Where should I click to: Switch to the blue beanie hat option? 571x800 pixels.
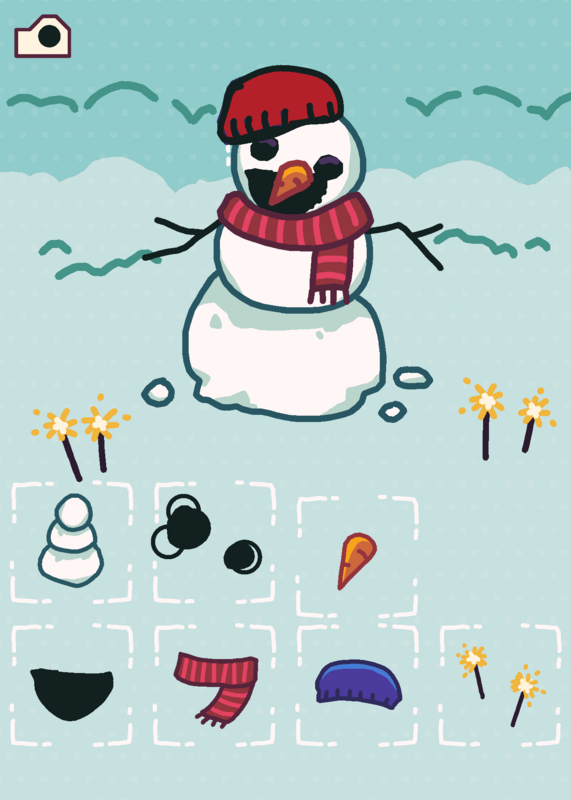point(357,685)
